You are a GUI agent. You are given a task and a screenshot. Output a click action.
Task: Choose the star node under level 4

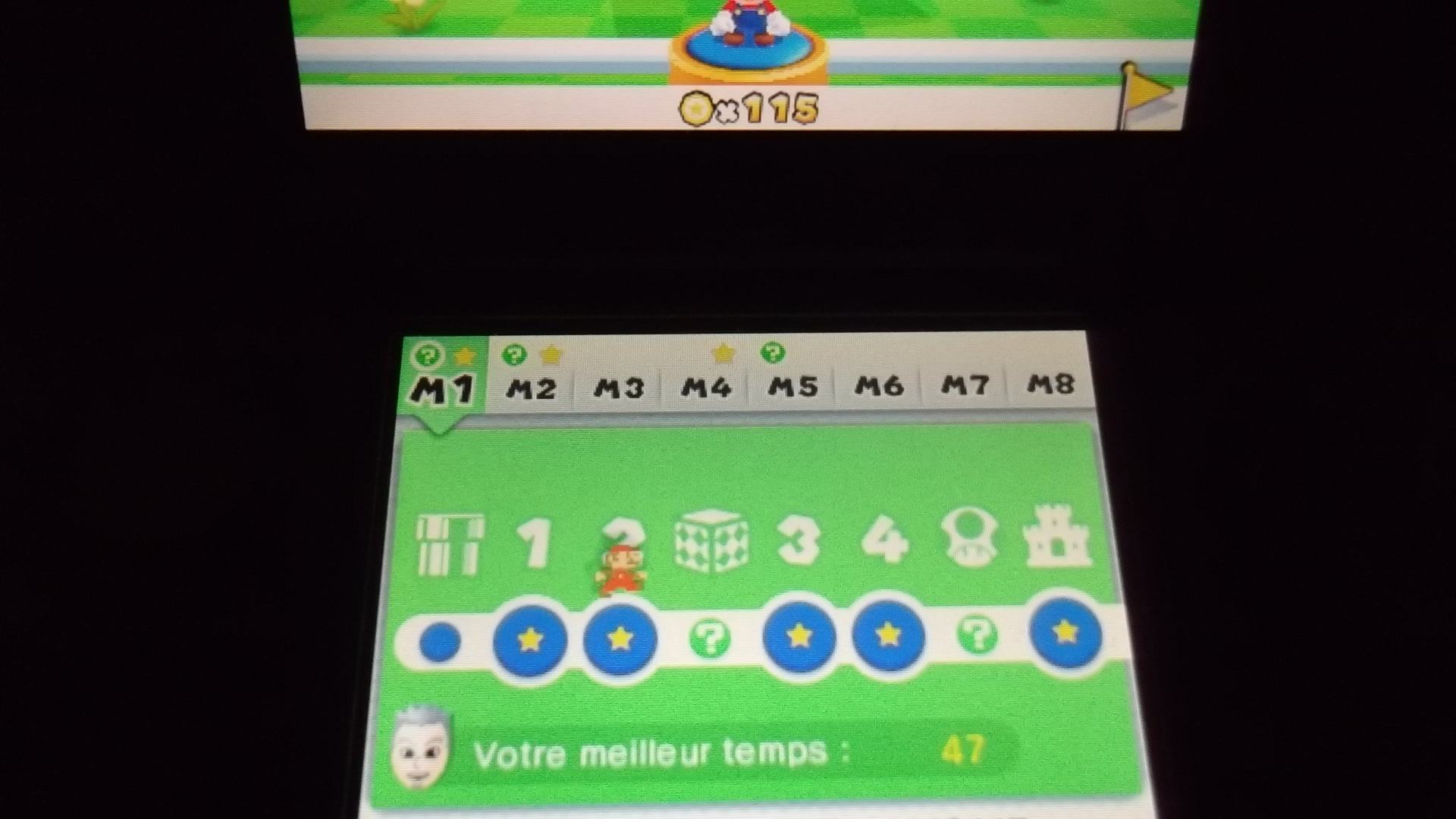click(888, 635)
